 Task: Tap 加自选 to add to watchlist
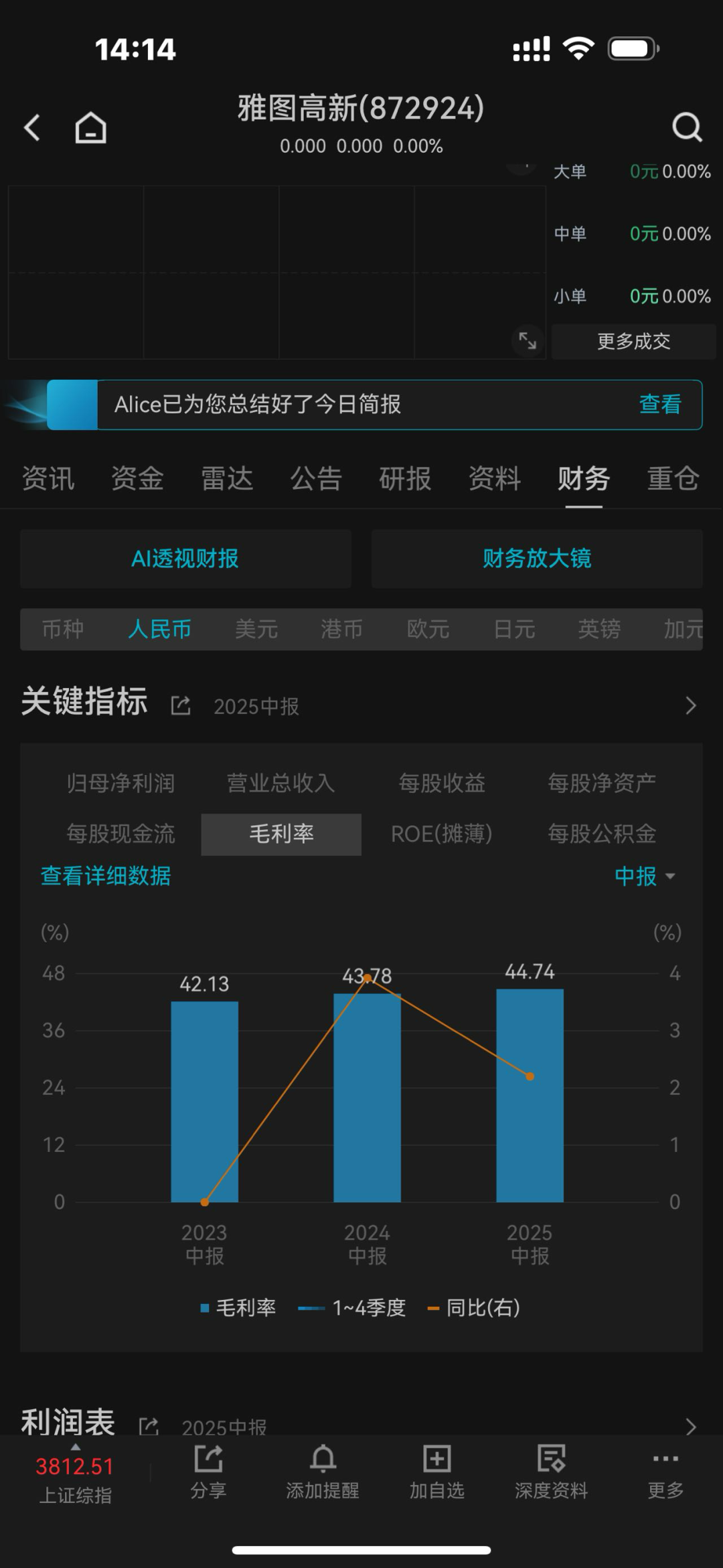(x=436, y=1472)
